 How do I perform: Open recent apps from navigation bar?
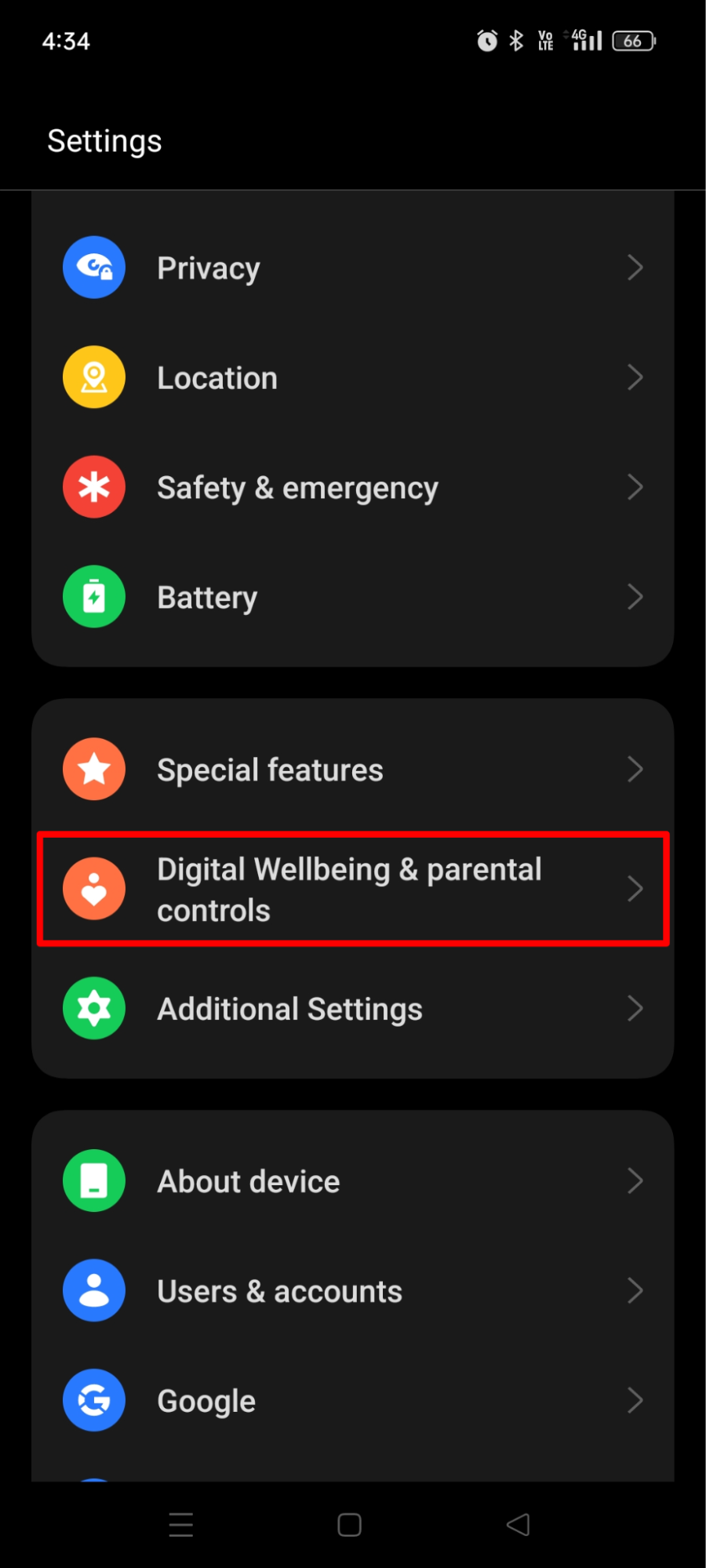pyautogui.click(x=181, y=1525)
